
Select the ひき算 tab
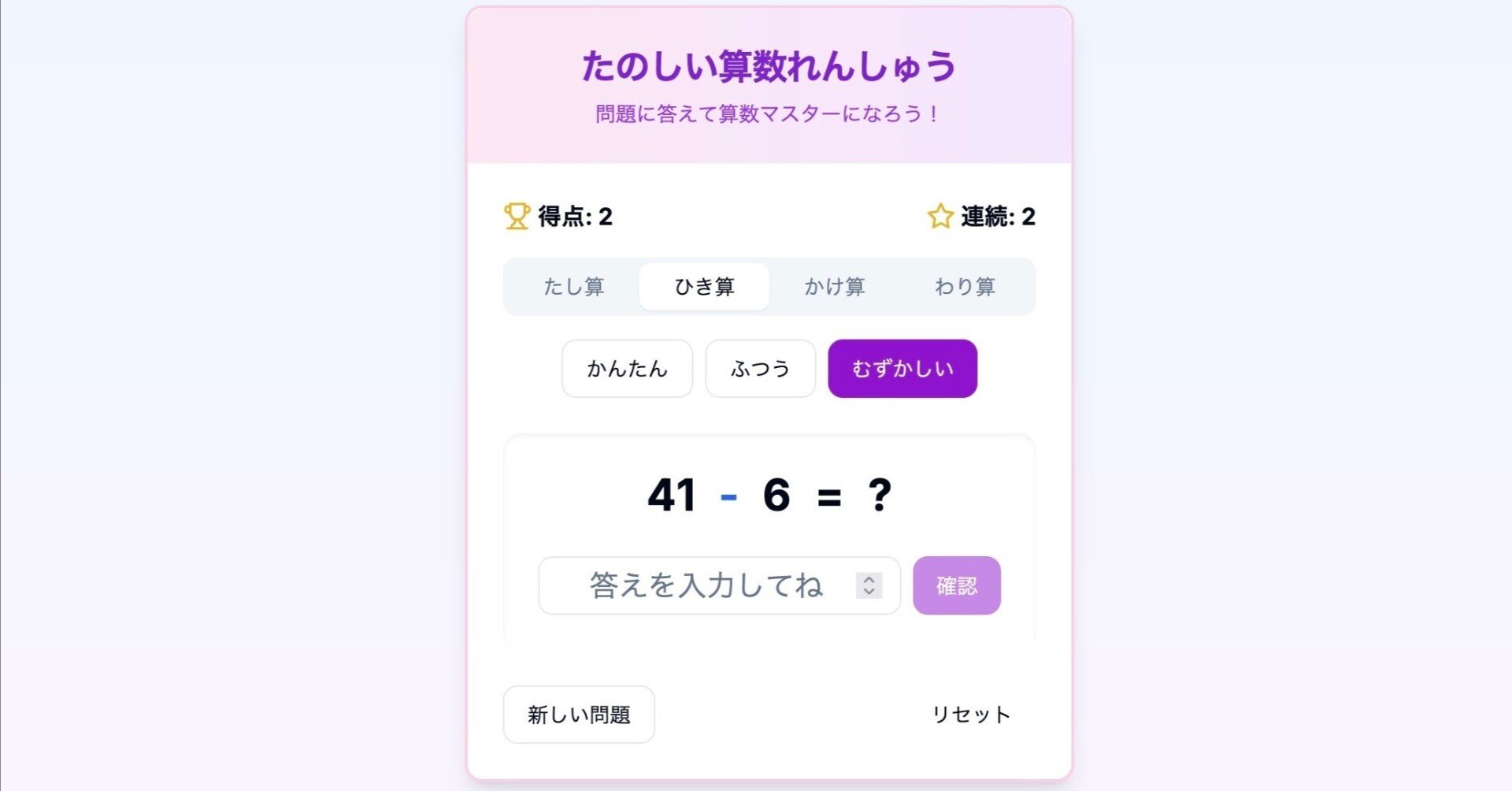tap(704, 287)
